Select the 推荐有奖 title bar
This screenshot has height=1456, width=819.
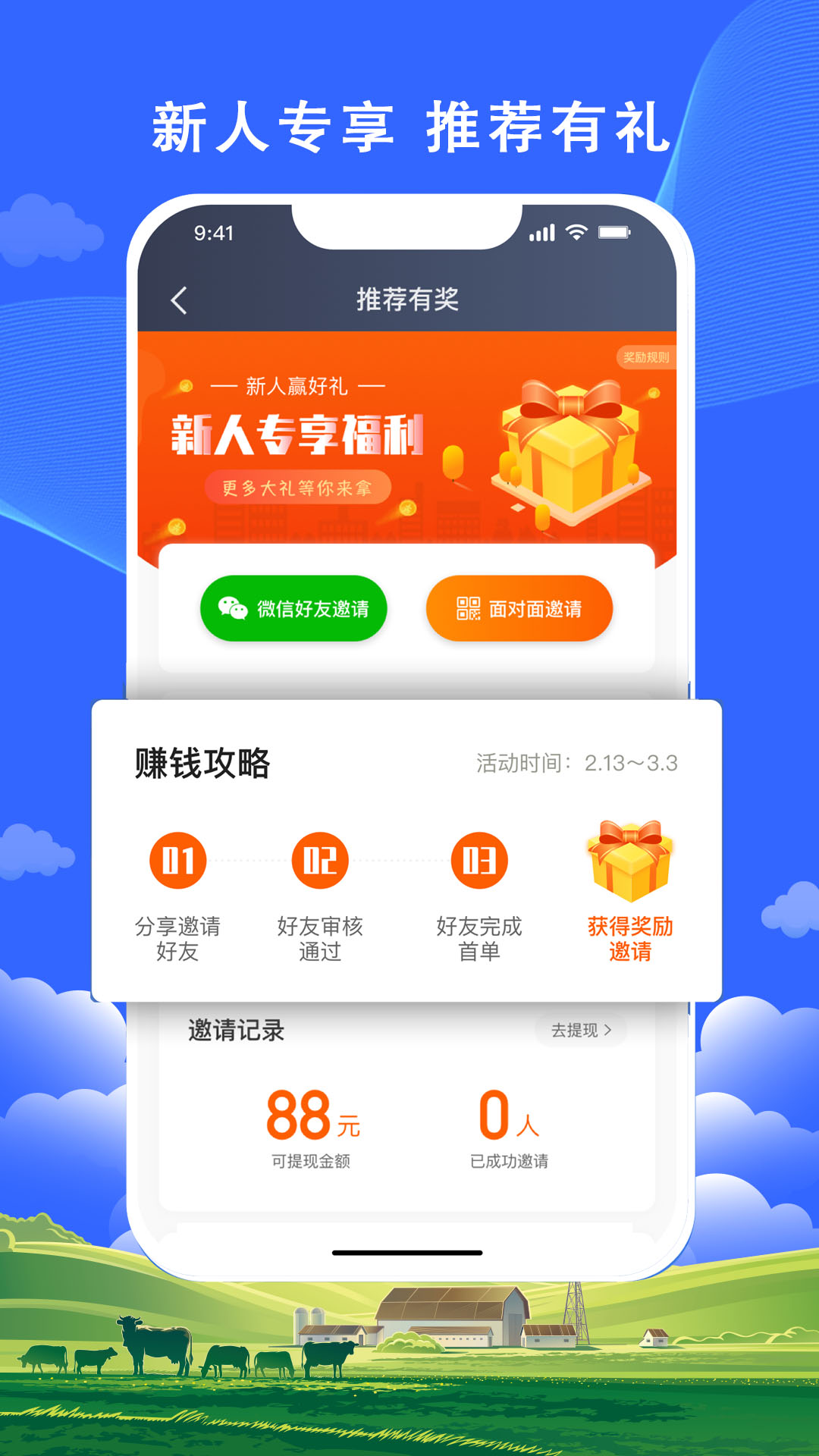click(409, 300)
